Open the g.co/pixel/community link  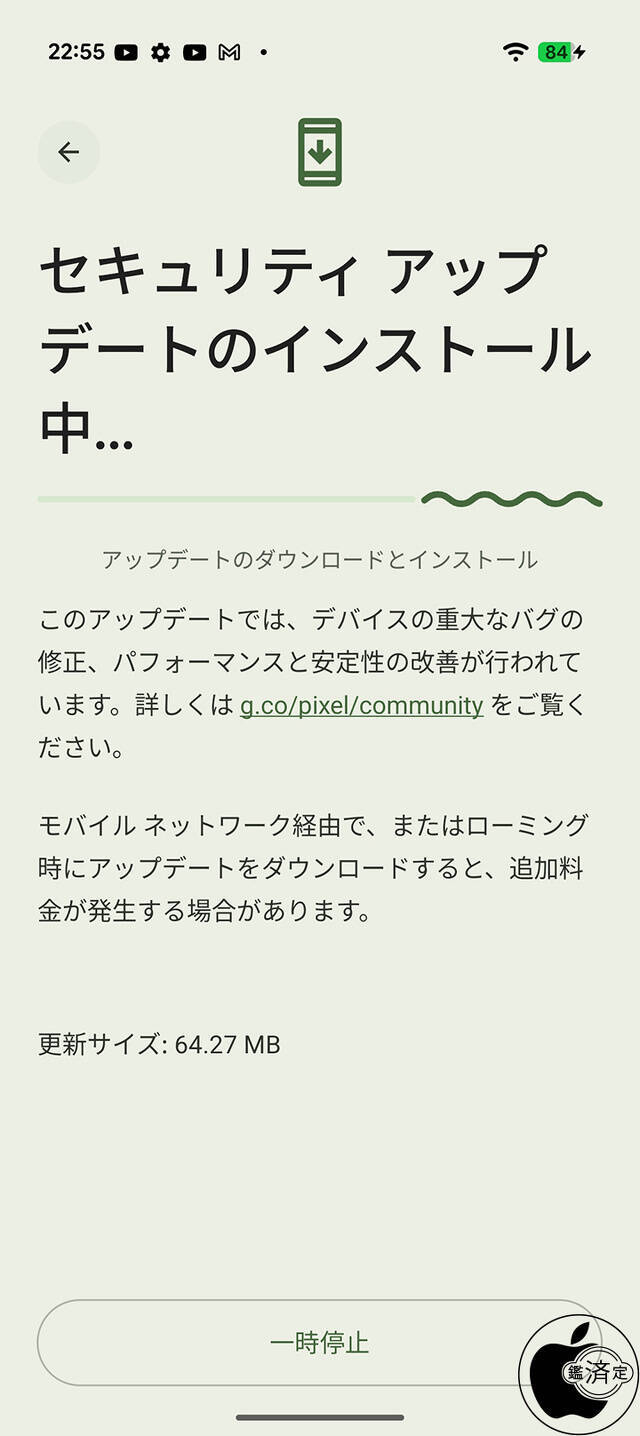(361, 705)
